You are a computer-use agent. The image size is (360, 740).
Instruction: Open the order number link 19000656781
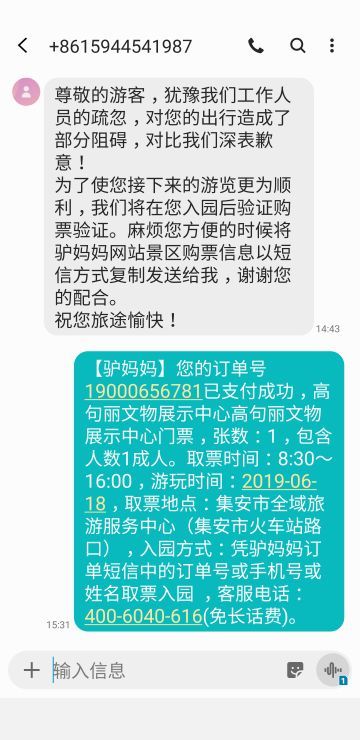point(143,391)
